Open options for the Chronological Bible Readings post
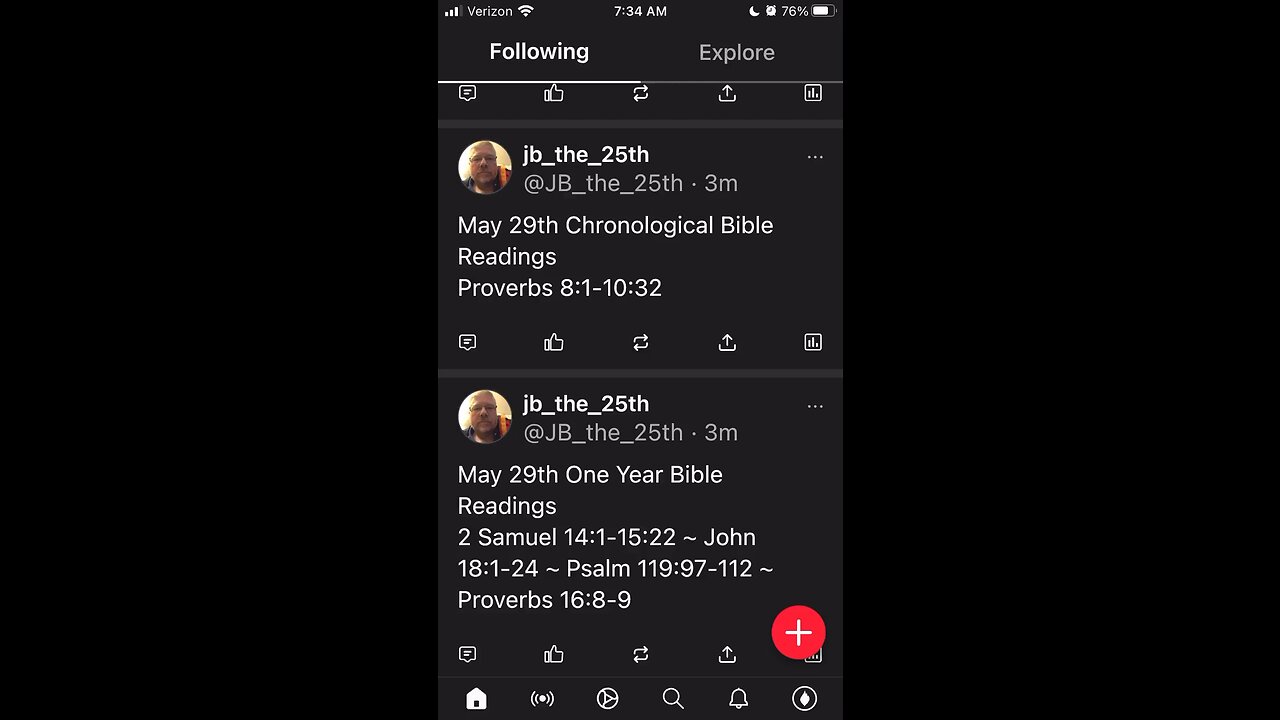Image resolution: width=1280 pixels, height=720 pixels. 815,157
